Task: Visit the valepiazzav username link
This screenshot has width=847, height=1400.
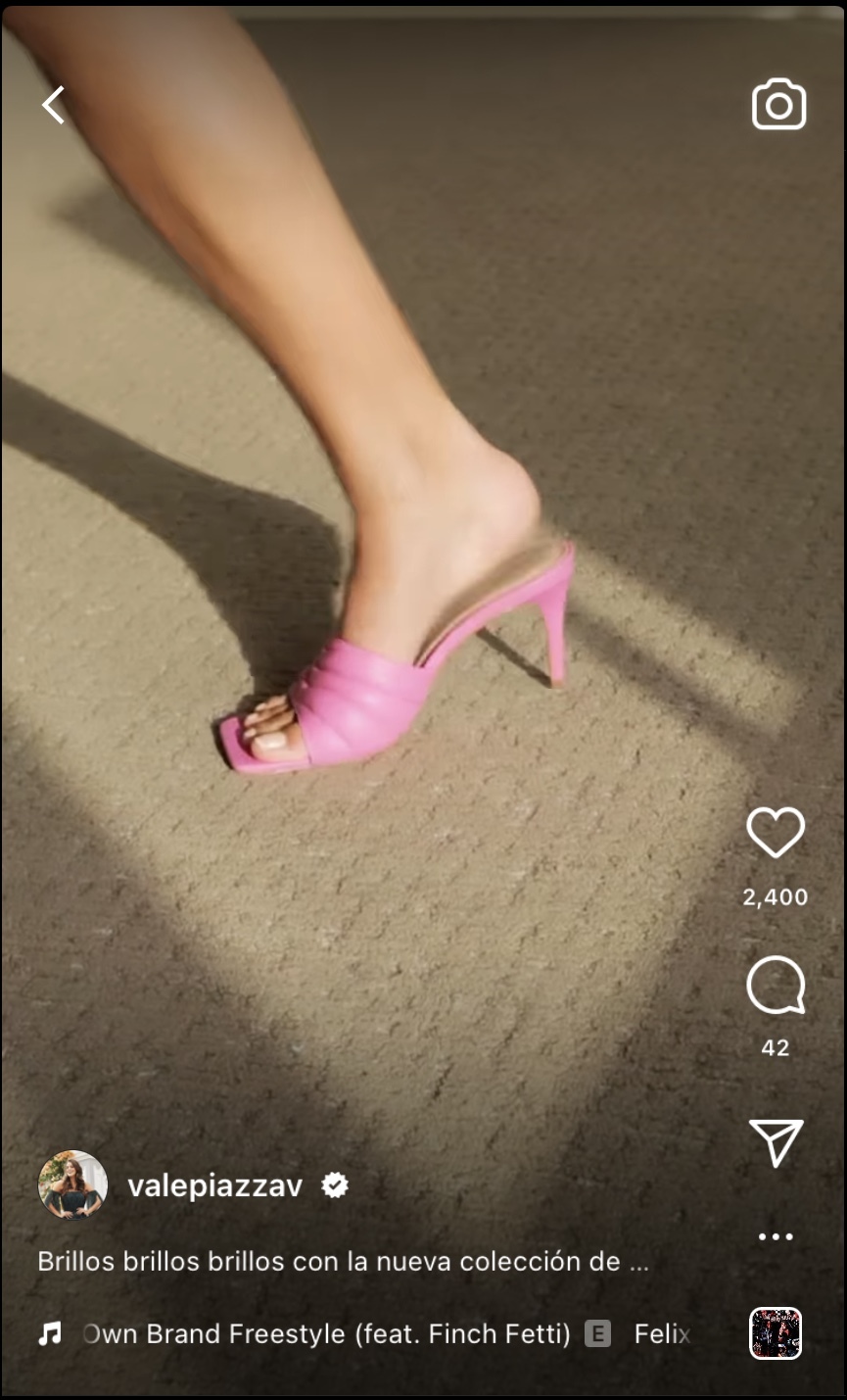Action: click(x=214, y=1186)
